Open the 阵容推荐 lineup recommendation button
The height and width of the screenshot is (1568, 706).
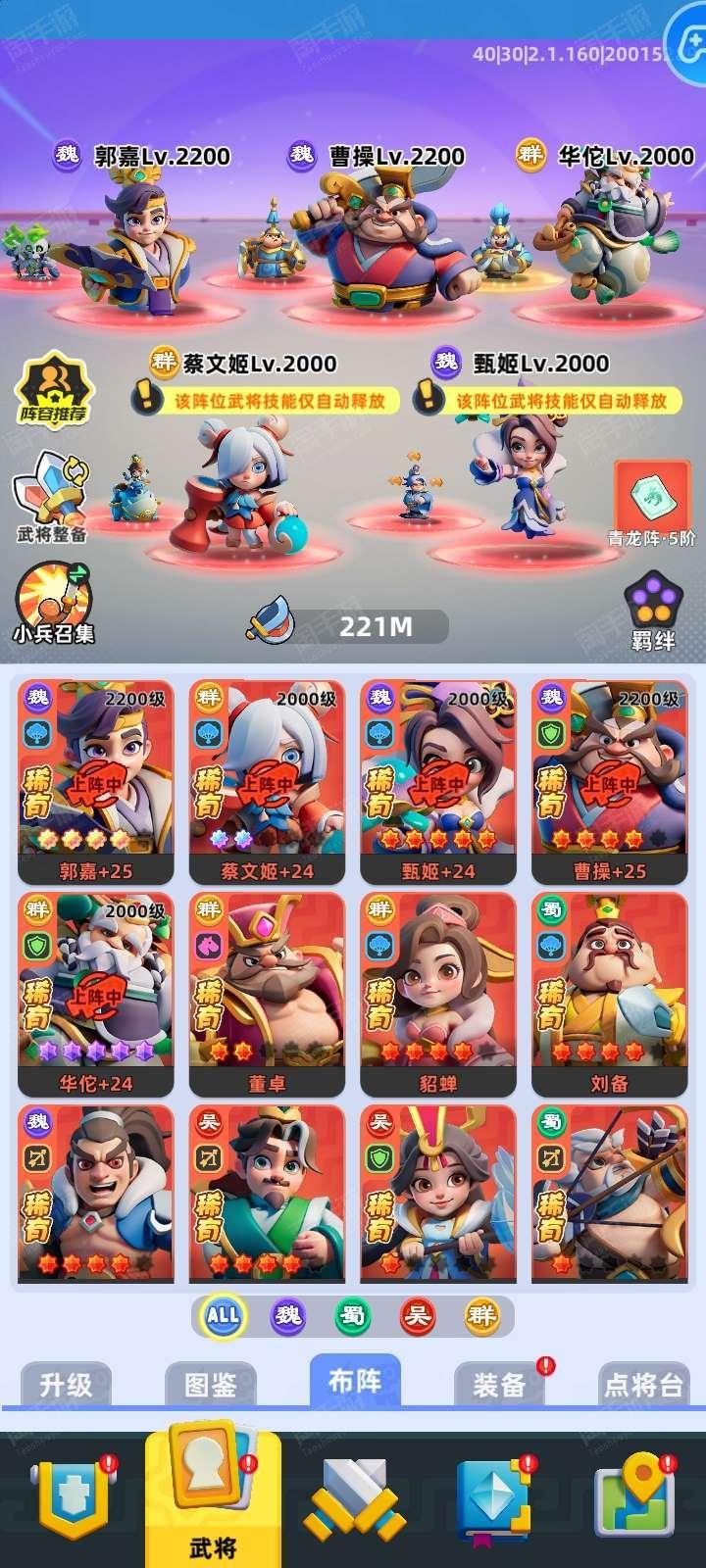click(x=53, y=391)
